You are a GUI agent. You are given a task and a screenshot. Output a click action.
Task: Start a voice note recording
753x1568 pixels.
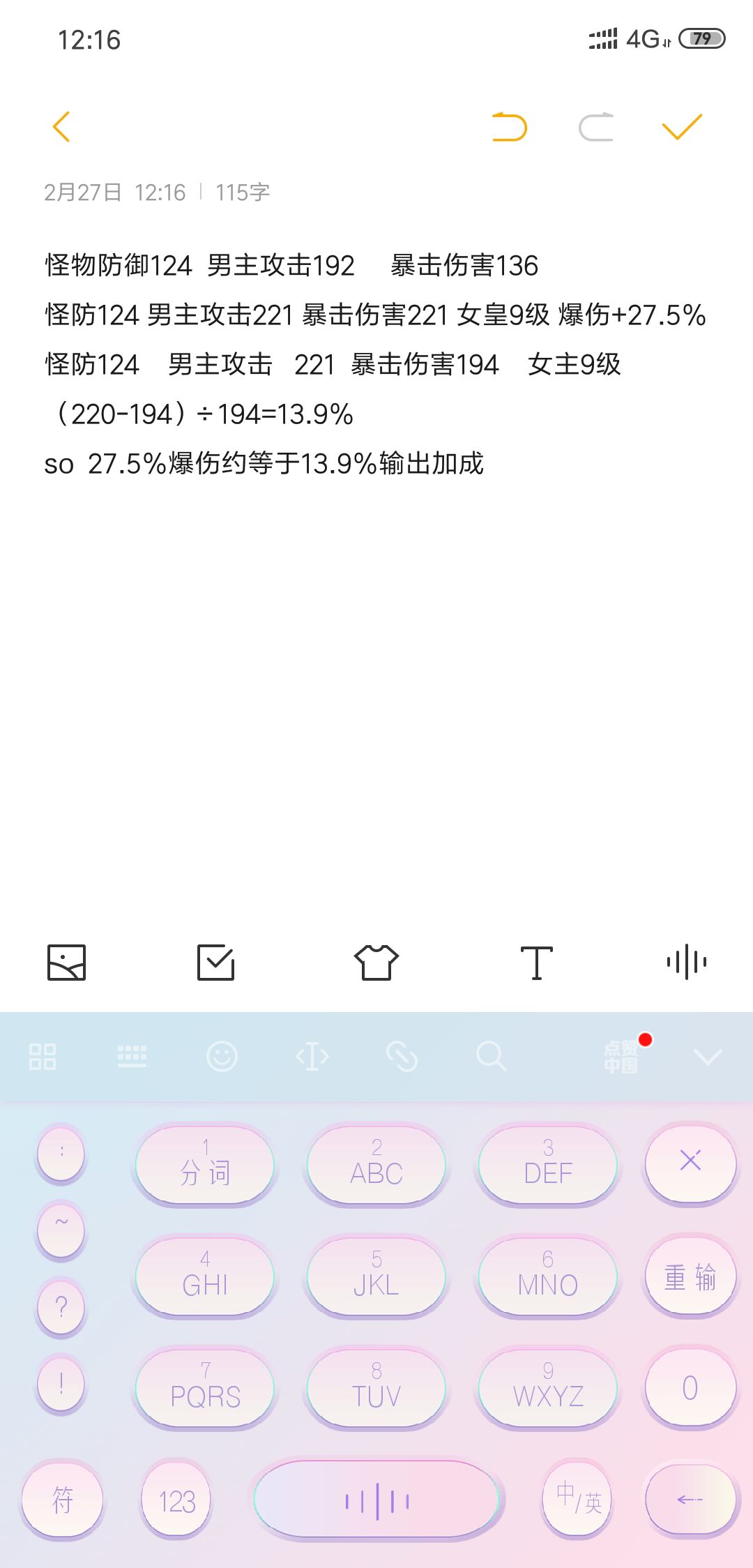pyautogui.click(x=687, y=962)
